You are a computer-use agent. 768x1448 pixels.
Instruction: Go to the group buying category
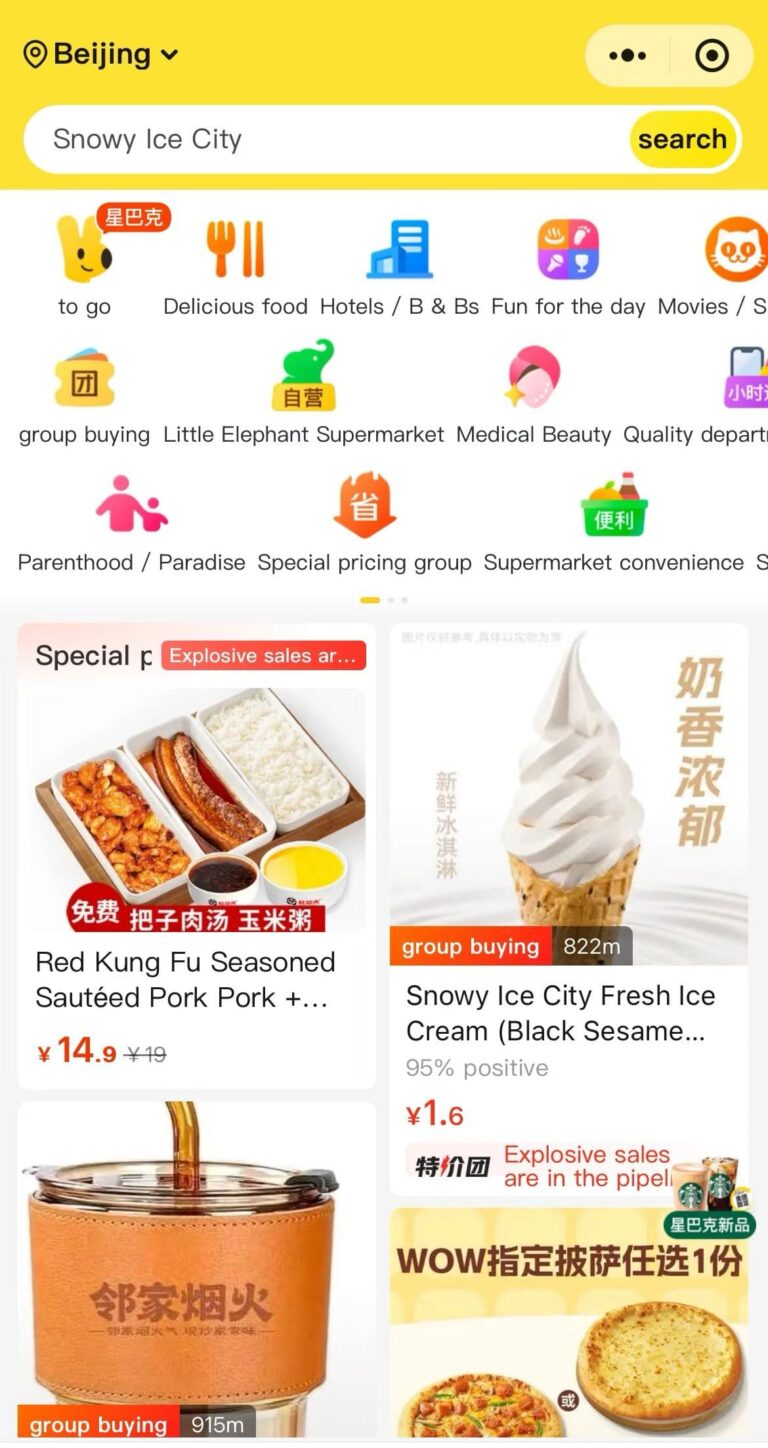coord(84,395)
